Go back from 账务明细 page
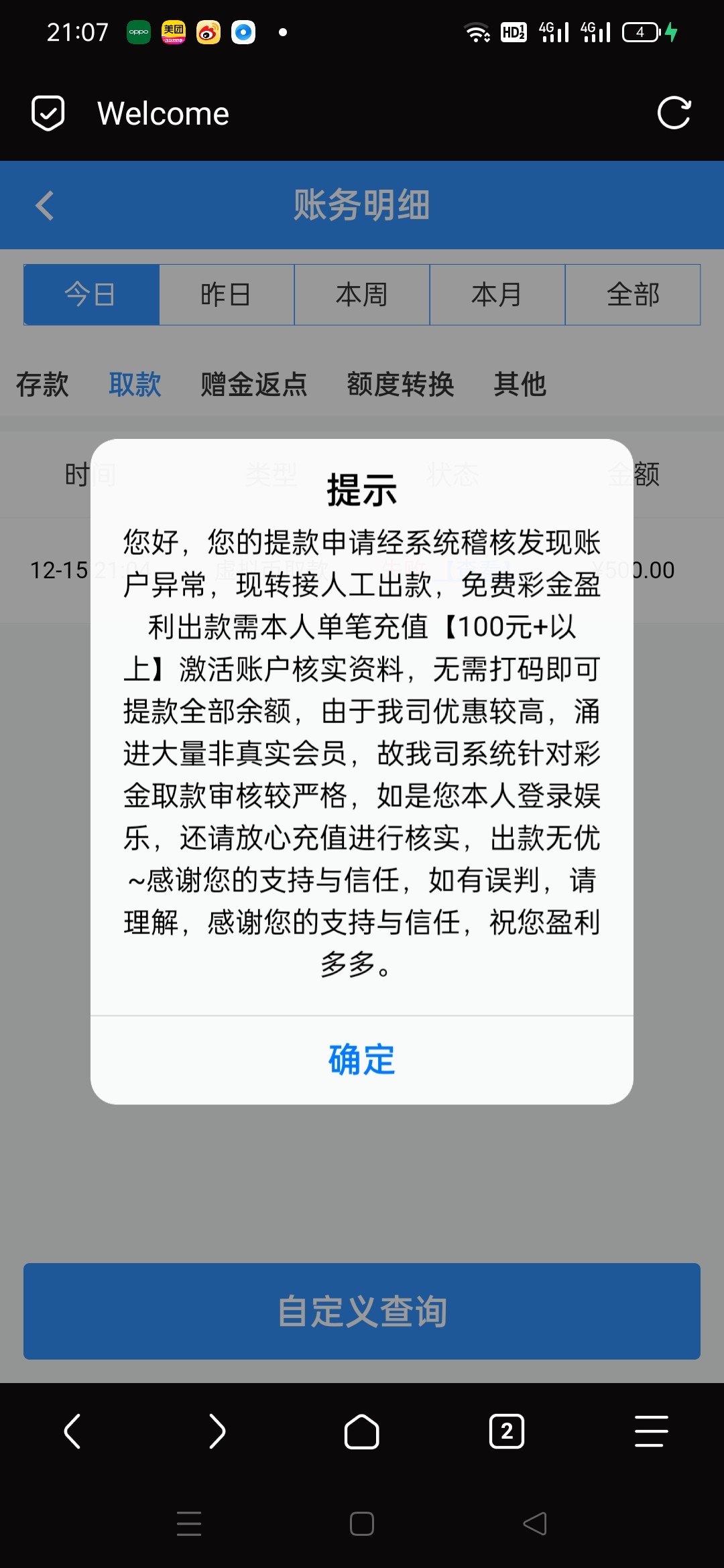 (44, 205)
